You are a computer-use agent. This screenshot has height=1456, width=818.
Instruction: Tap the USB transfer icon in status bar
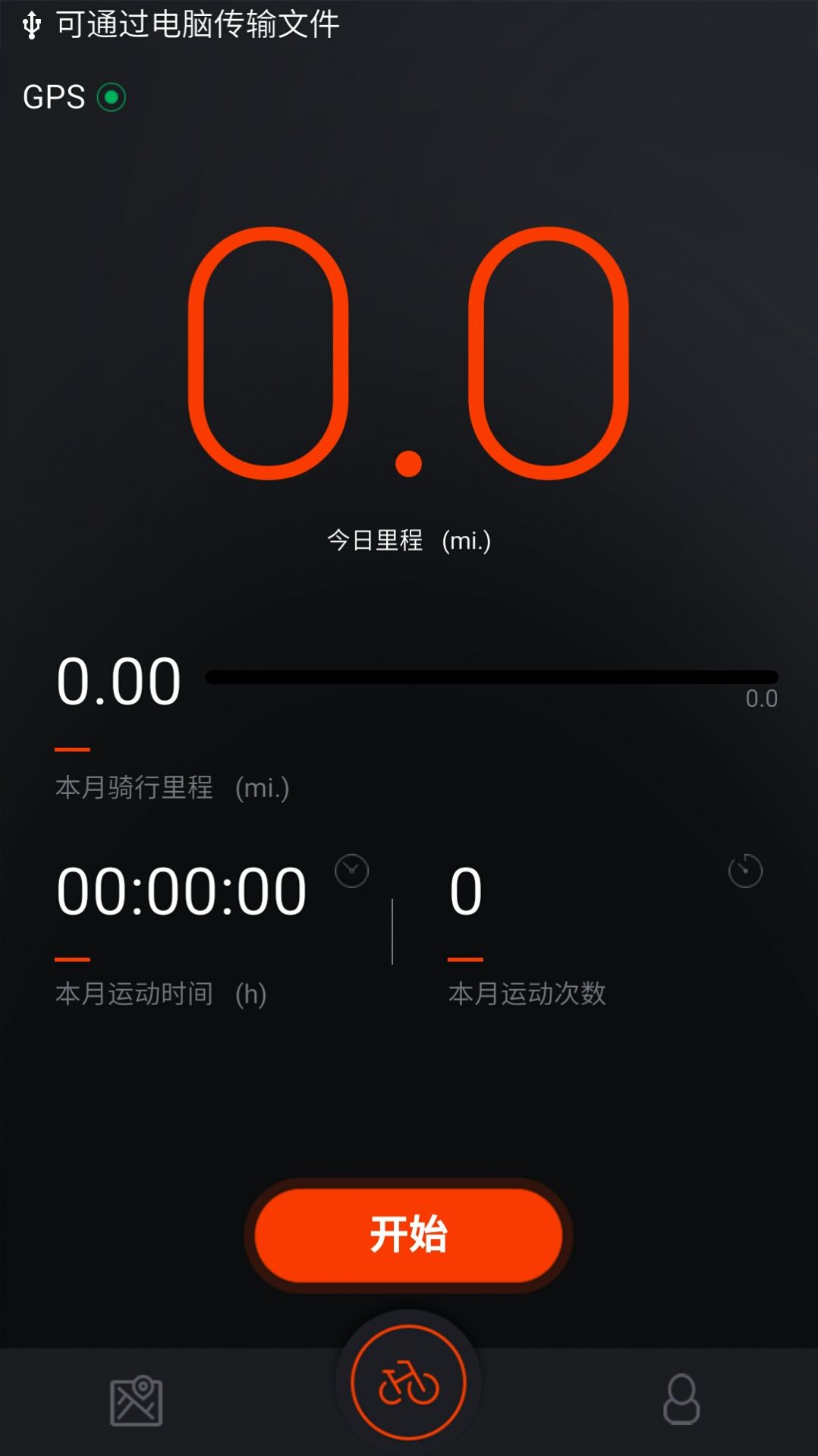click(30, 24)
